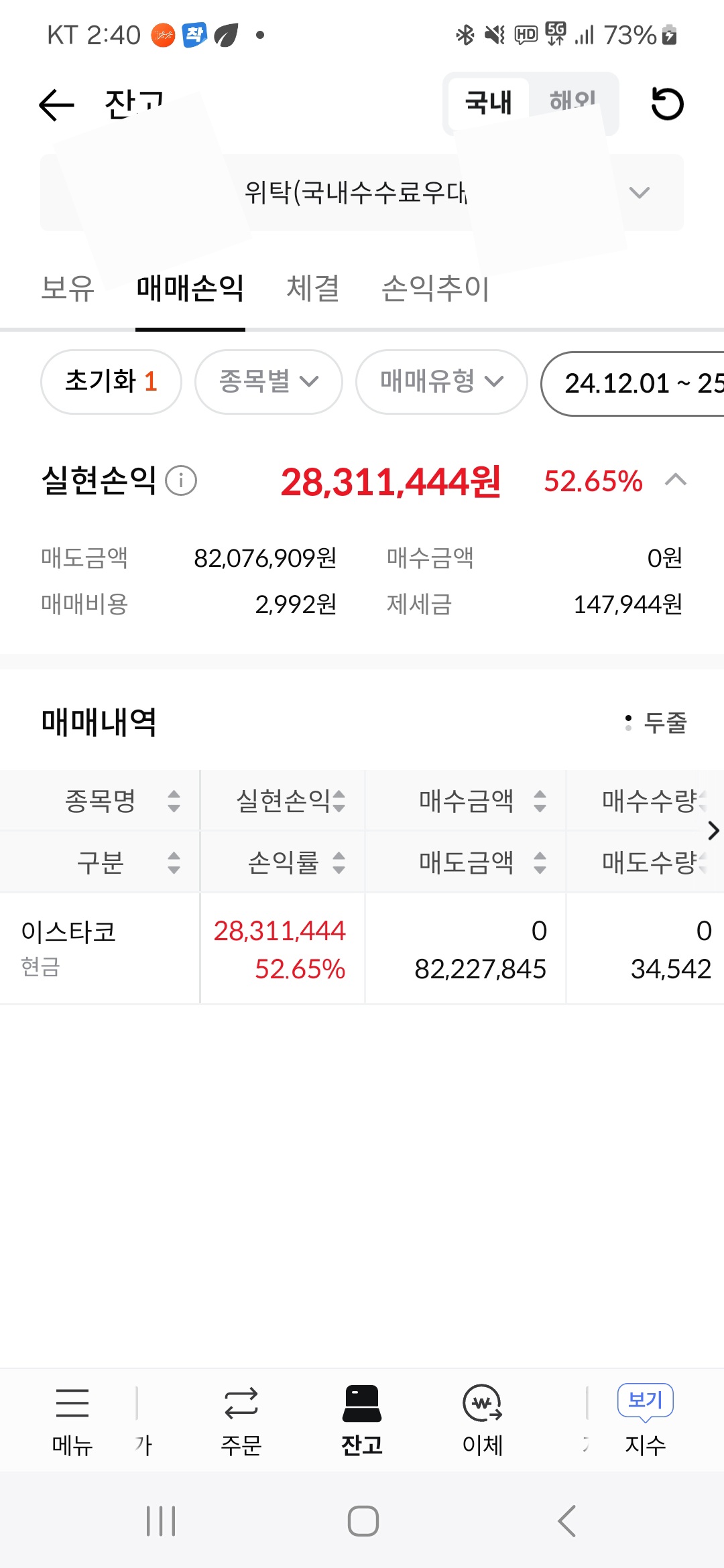
Task: Switch to the 손익추이 tab
Action: point(436,289)
